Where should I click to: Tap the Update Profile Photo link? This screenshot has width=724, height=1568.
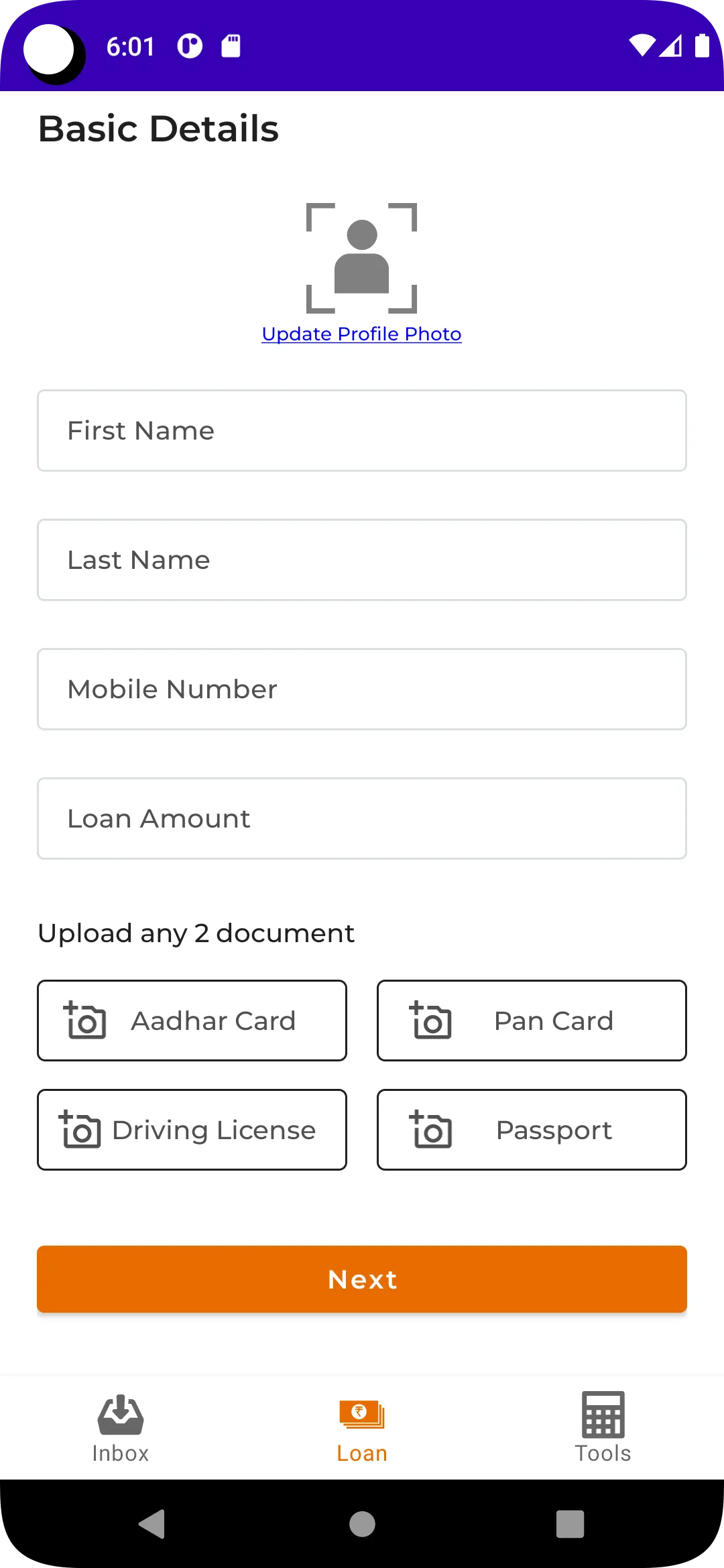pos(361,334)
